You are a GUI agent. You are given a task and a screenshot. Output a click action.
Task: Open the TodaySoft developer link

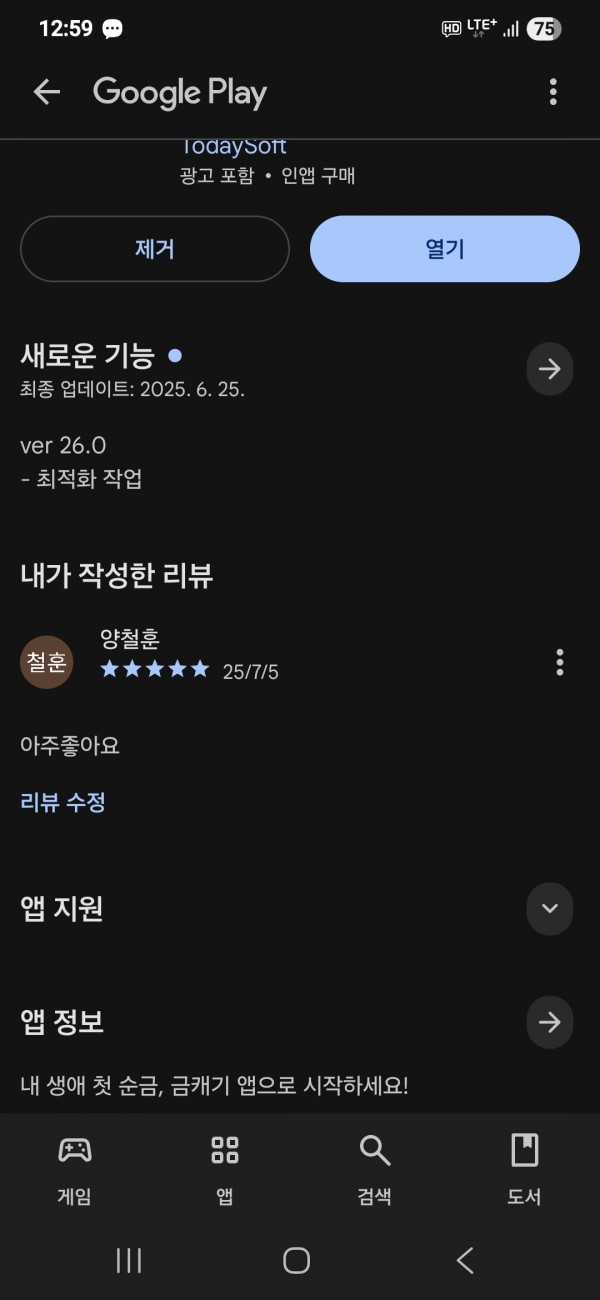(x=233, y=146)
